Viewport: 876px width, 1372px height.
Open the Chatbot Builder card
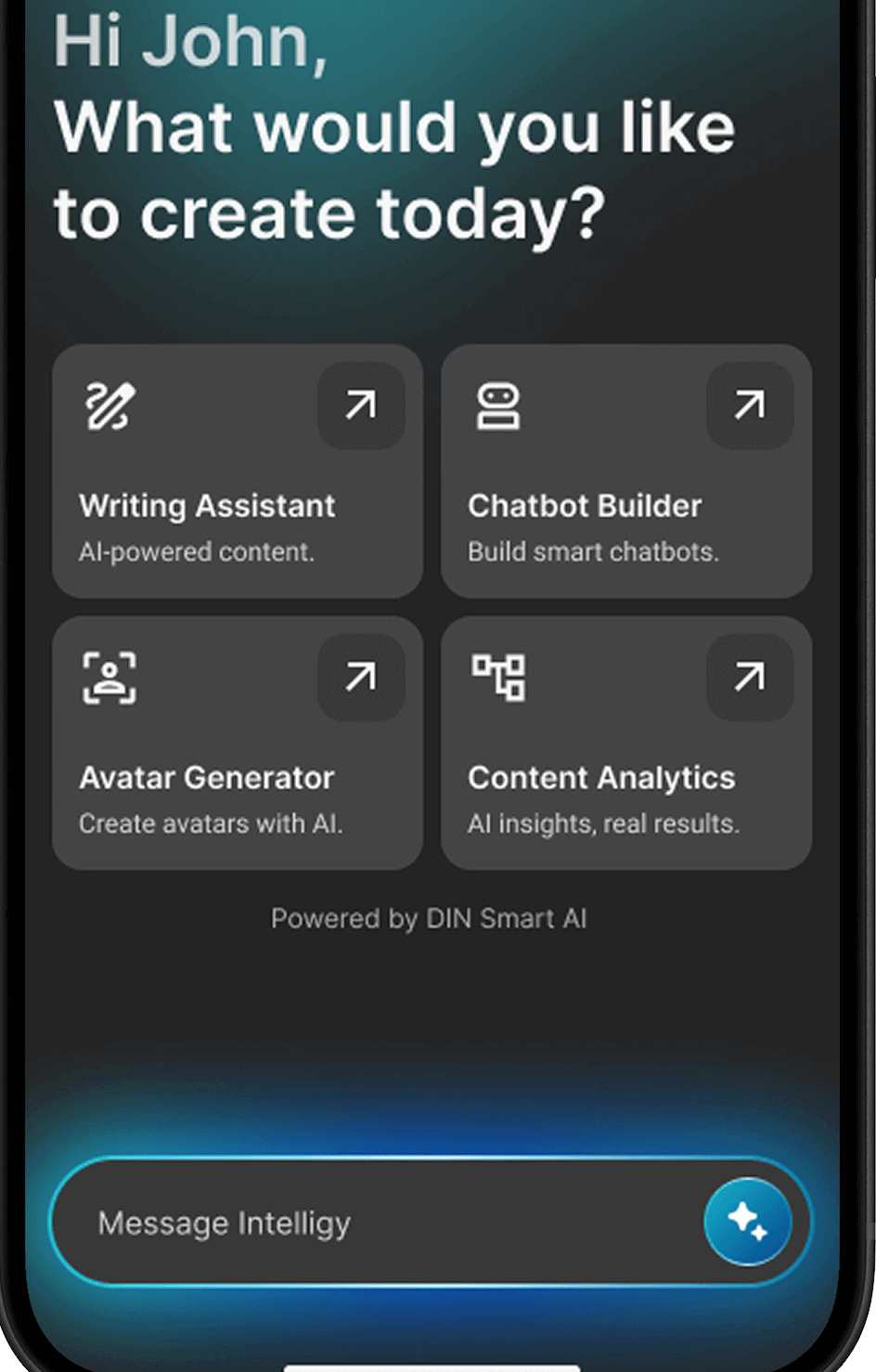pyautogui.click(x=594, y=506)
